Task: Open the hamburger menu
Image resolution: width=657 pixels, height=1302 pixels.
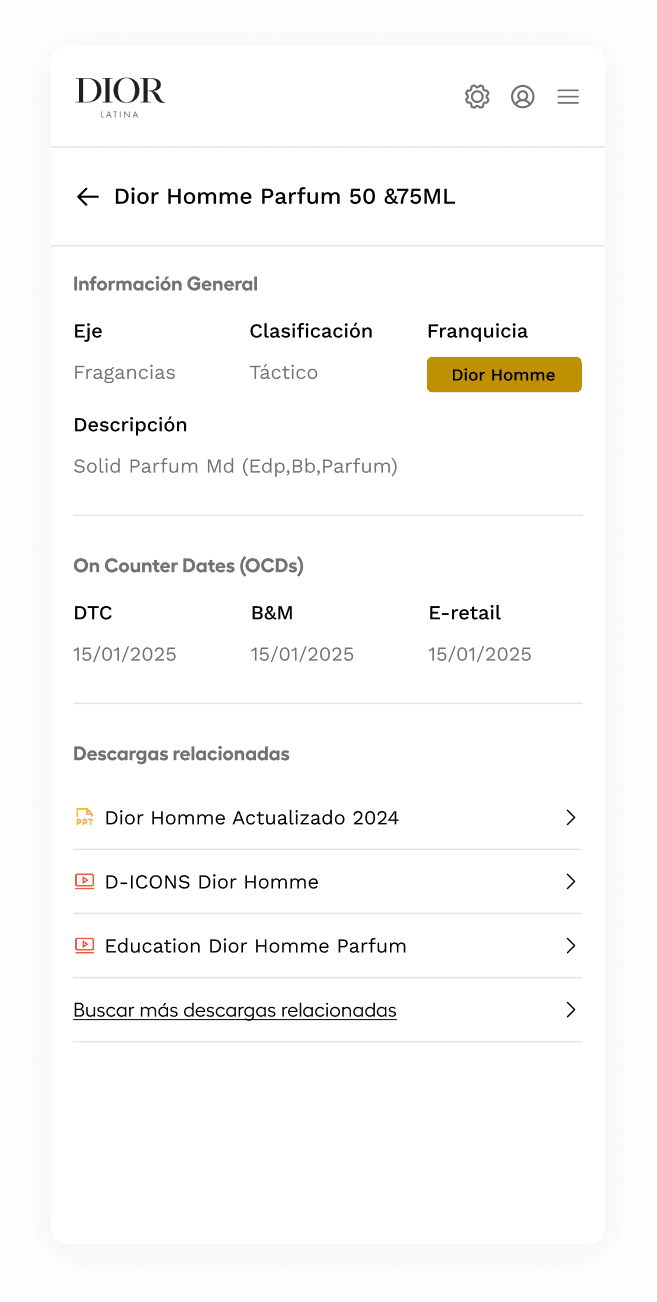Action: (568, 97)
